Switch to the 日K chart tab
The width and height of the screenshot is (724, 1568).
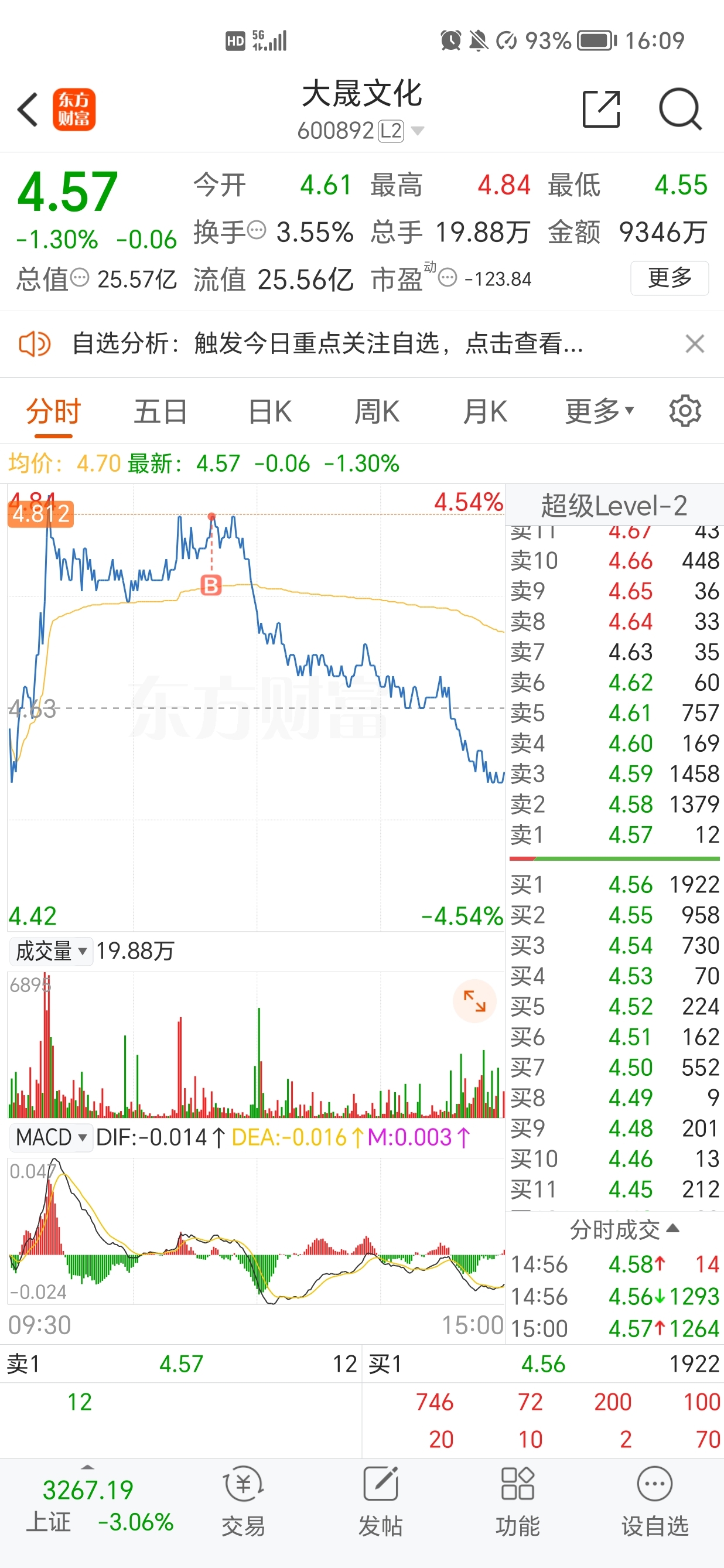269,411
